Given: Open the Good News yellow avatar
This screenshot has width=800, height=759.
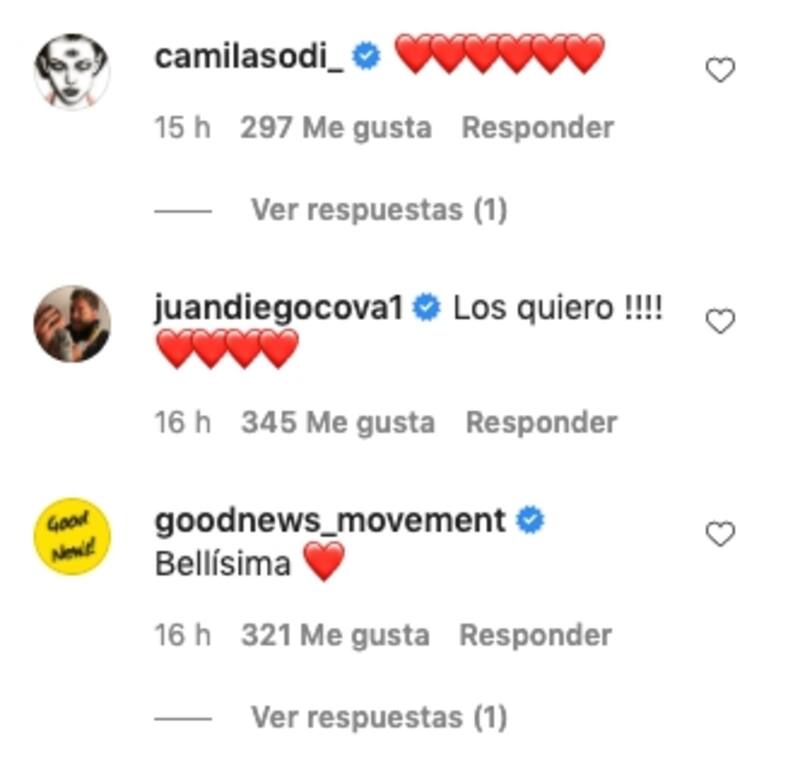Looking at the screenshot, I should (72, 536).
